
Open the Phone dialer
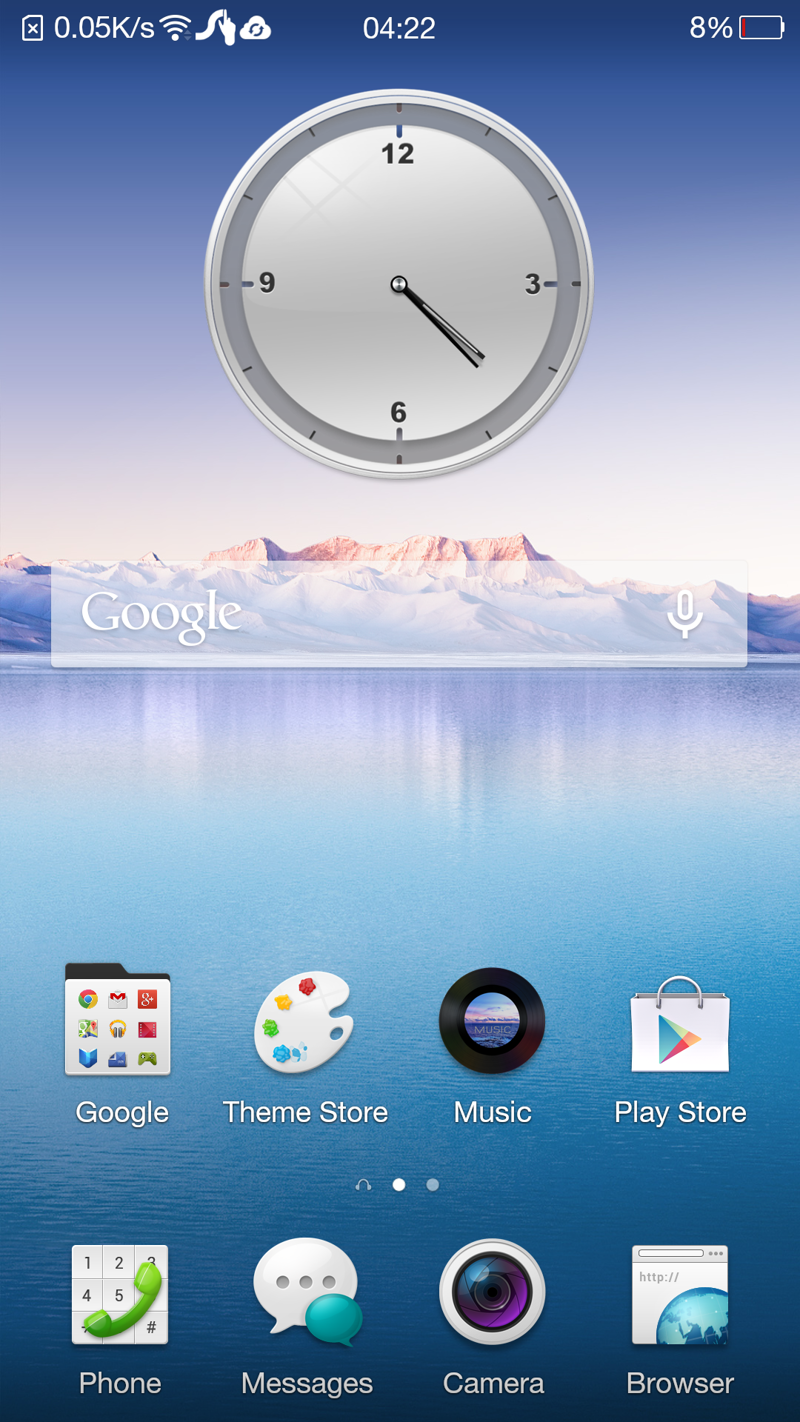click(119, 1294)
